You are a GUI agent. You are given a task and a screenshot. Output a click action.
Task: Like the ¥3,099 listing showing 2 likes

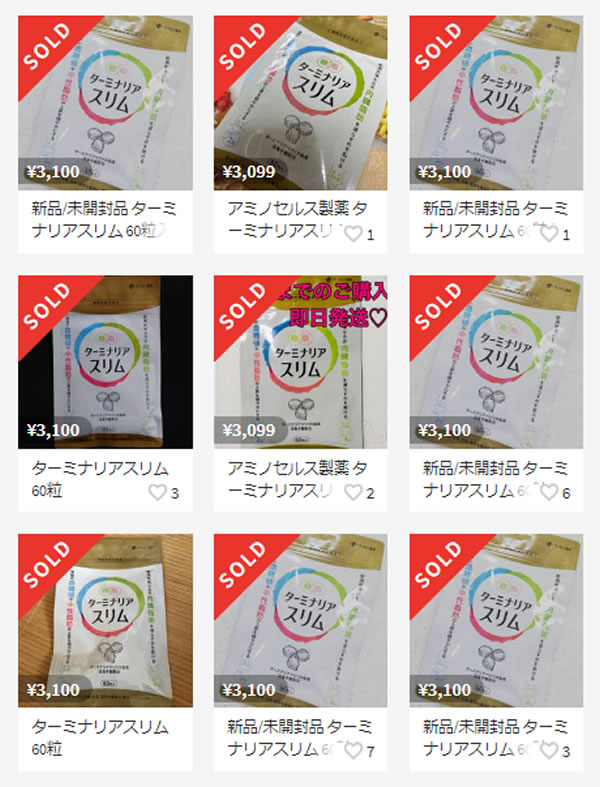tap(352, 493)
